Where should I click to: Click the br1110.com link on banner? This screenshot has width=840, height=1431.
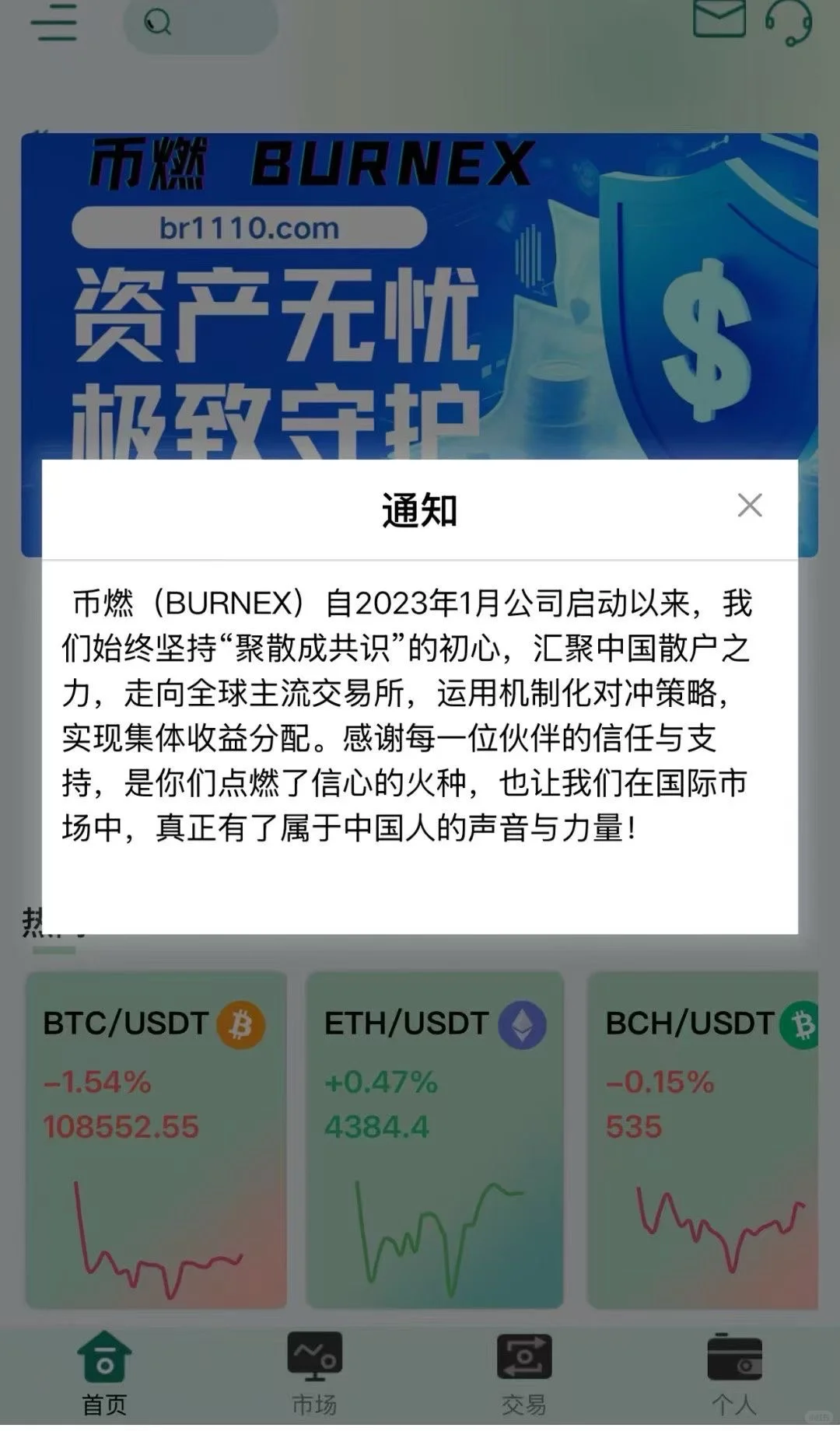tap(249, 228)
